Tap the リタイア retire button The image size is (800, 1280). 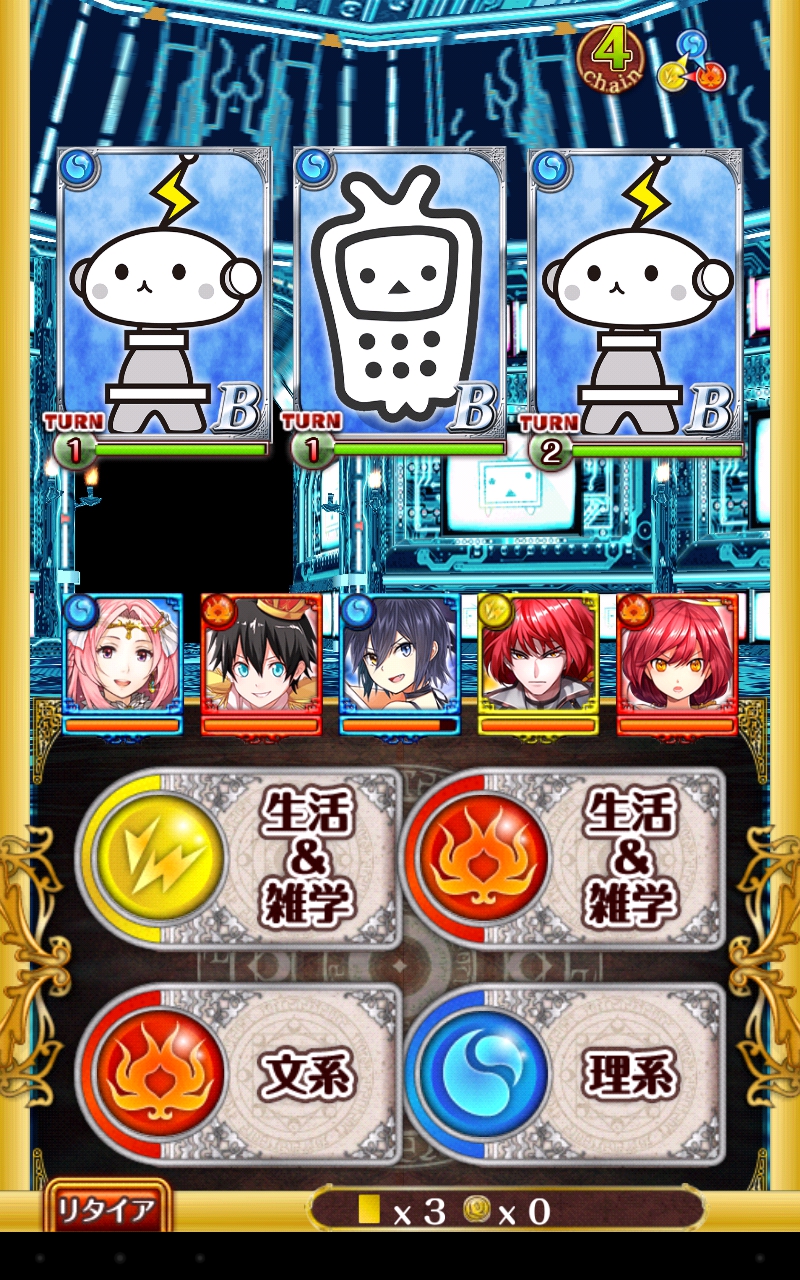point(106,1210)
